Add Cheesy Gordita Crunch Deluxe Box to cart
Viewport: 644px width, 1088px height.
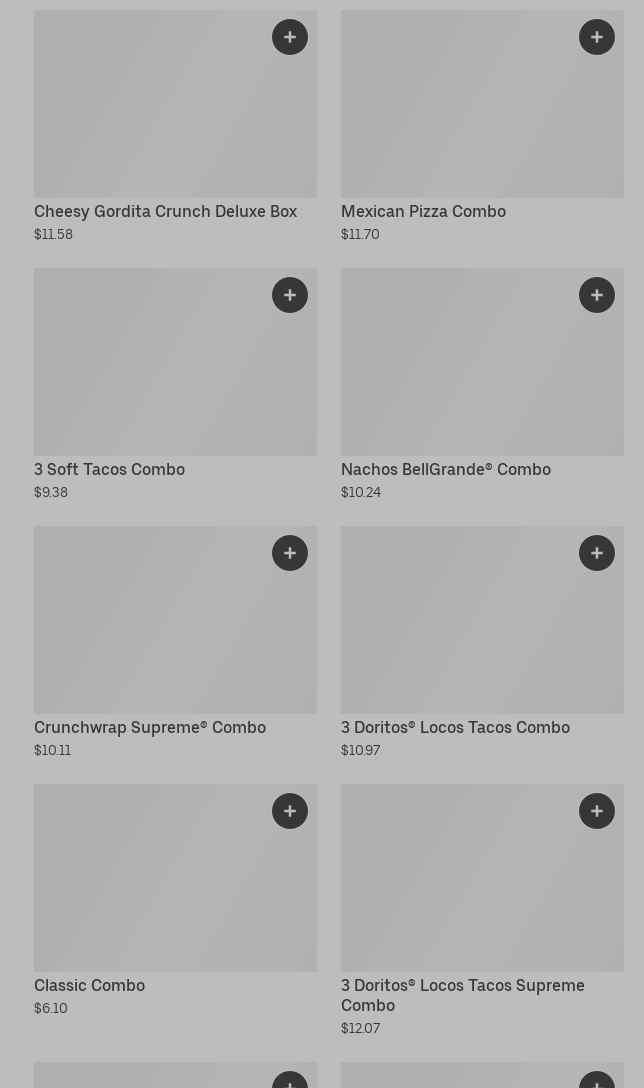(x=290, y=37)
